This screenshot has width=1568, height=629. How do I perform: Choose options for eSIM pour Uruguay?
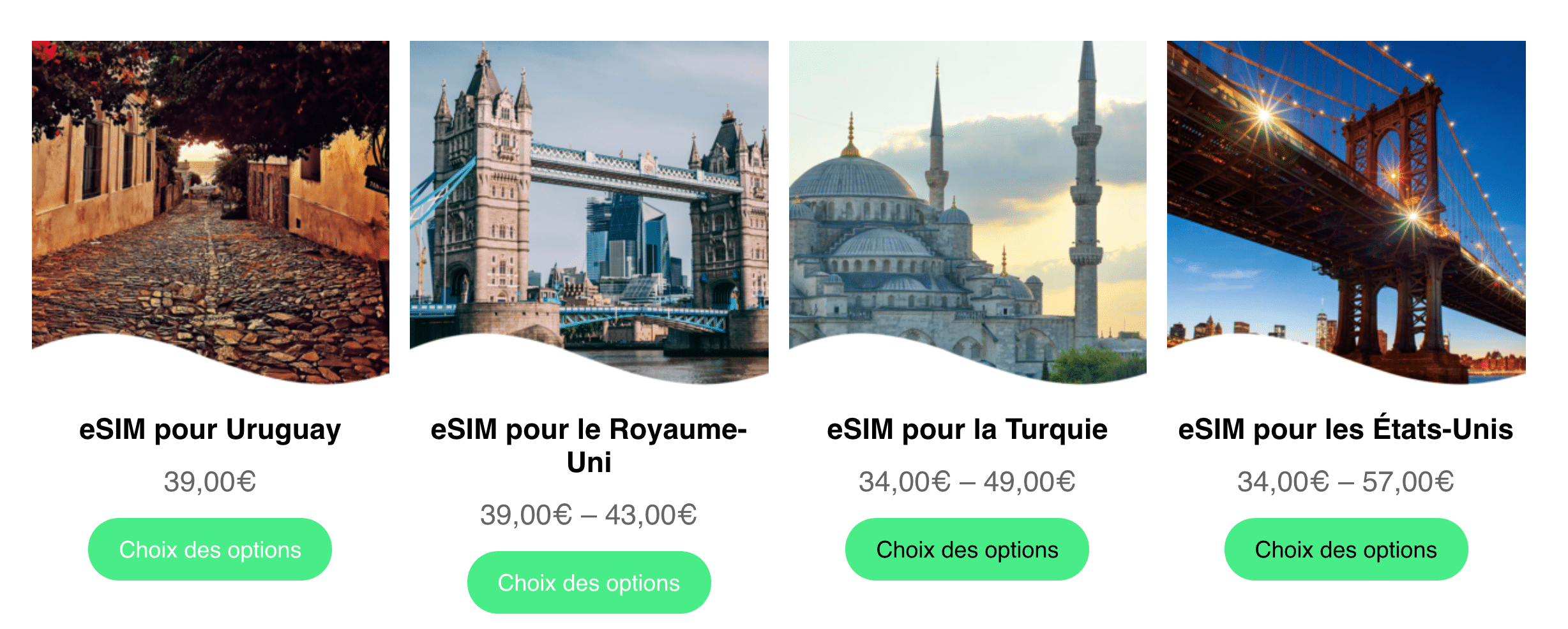tap(209, 549)
